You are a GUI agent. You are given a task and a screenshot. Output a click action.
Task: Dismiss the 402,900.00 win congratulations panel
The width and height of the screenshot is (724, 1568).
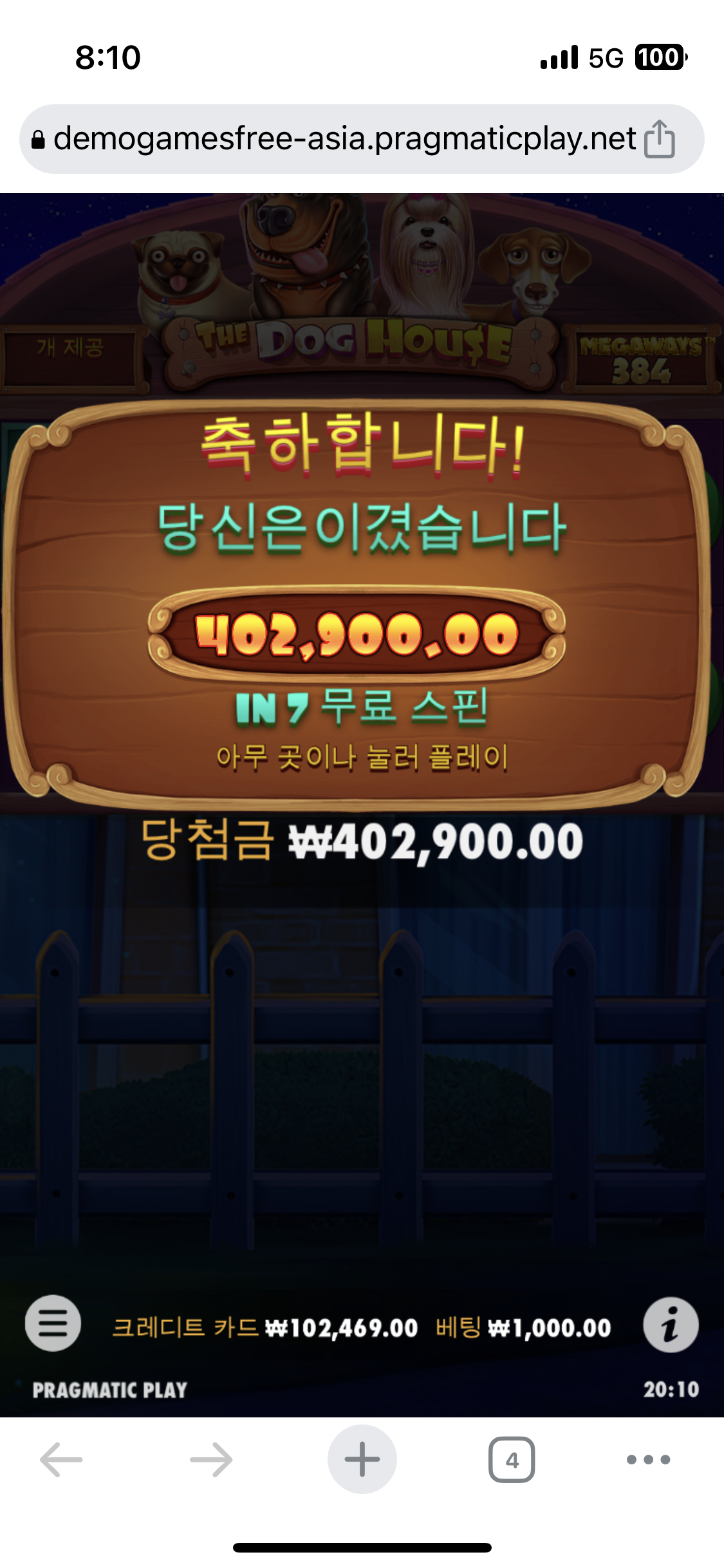coord(362,605)
